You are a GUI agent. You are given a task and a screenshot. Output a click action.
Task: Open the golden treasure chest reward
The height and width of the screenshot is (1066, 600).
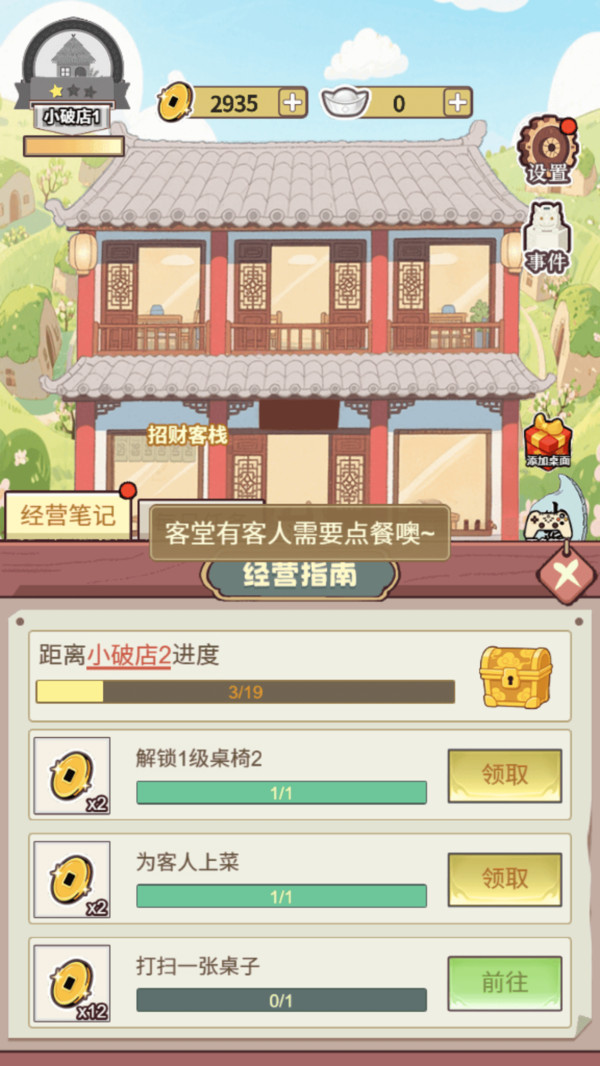point(515,677)
